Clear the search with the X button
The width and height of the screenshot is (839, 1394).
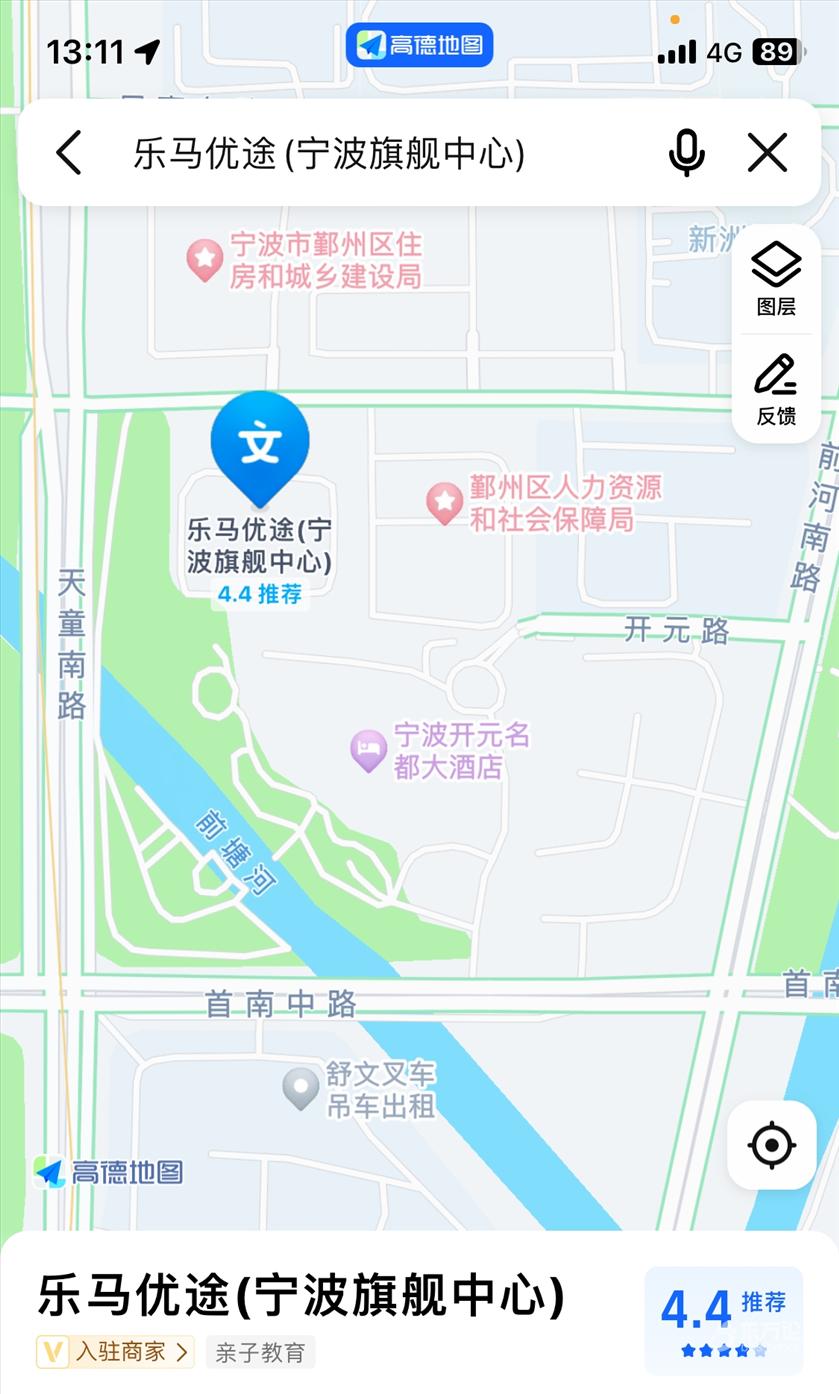point(767,153)
